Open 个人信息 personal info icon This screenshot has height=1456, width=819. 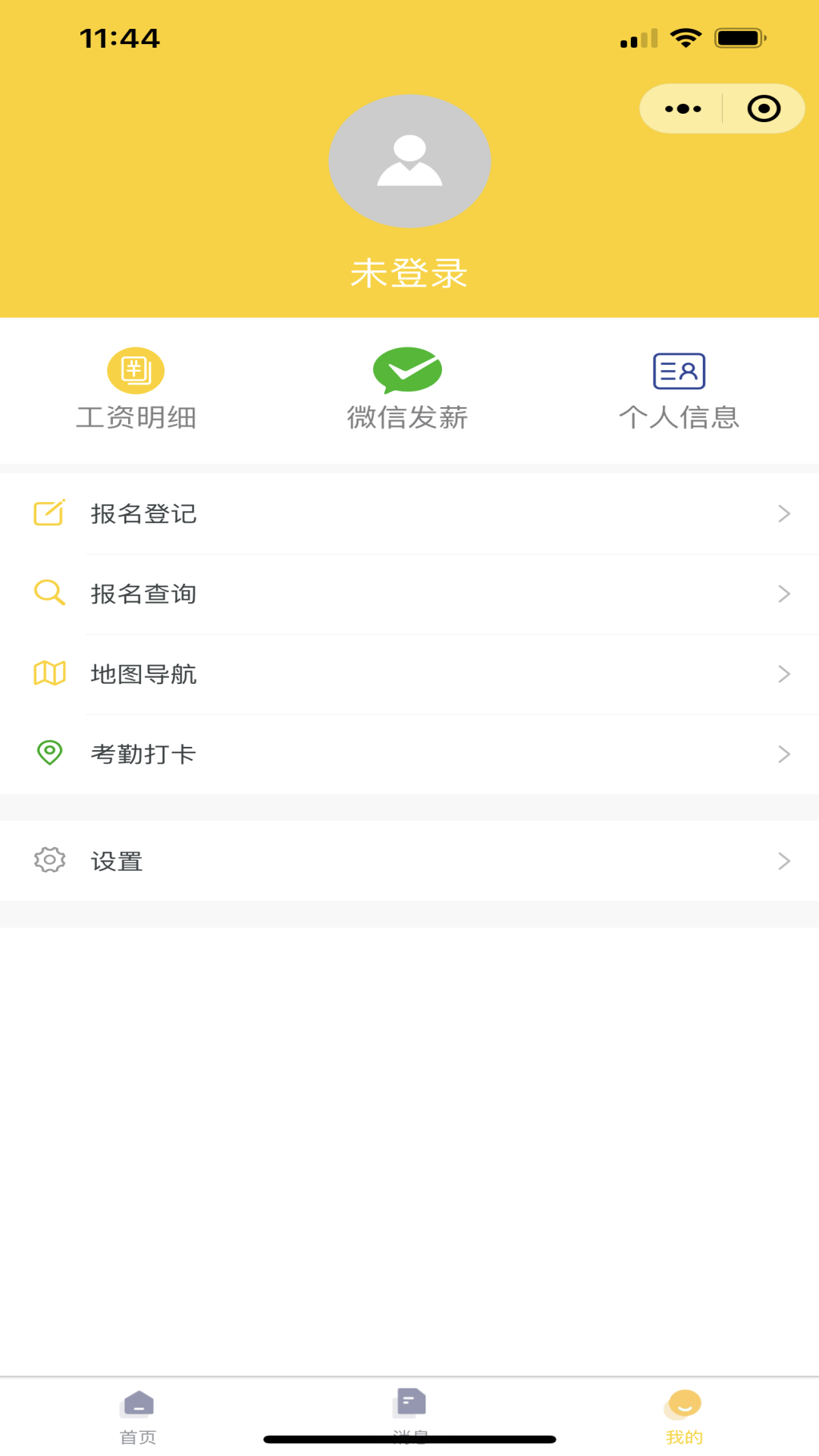pos(679,371)
